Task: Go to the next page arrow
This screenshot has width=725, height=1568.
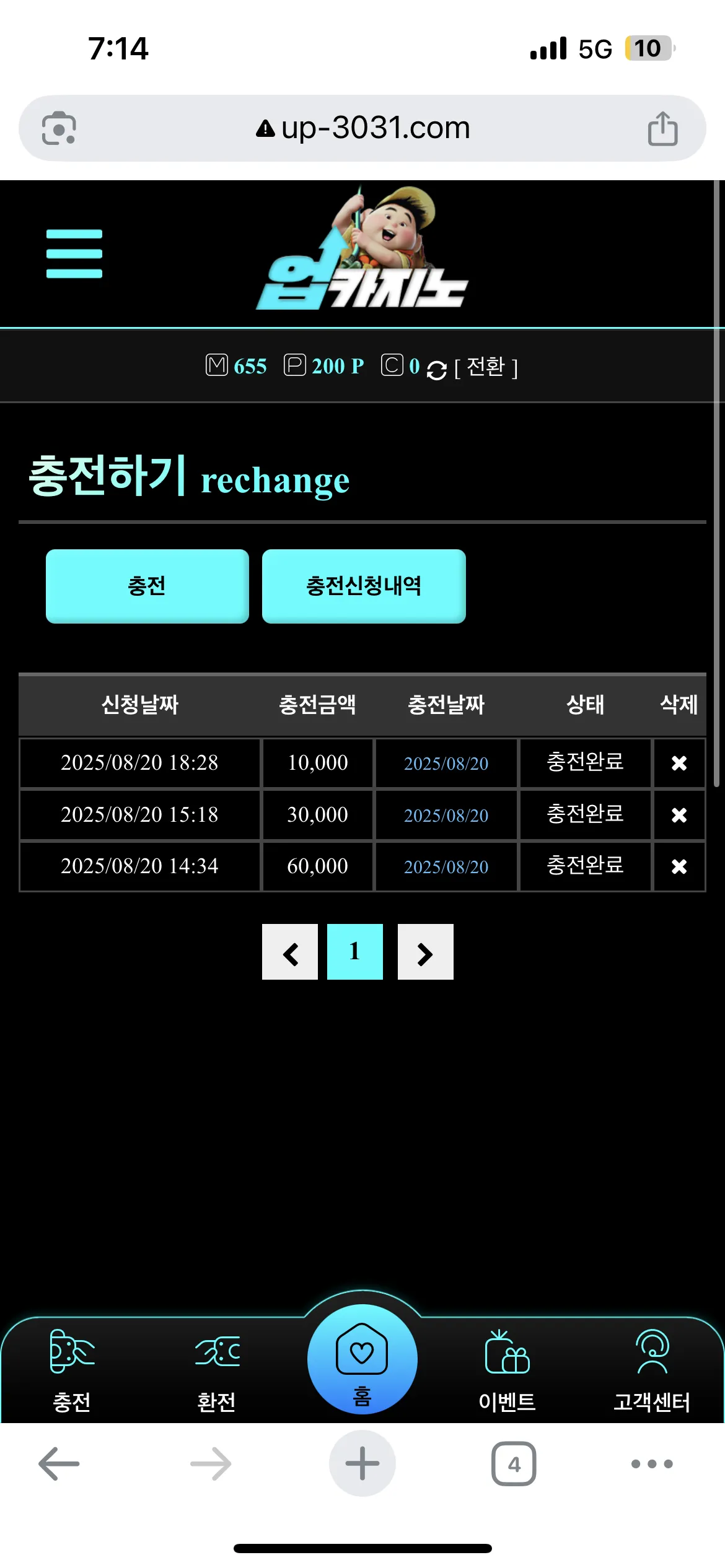Action: click(426, 952)
